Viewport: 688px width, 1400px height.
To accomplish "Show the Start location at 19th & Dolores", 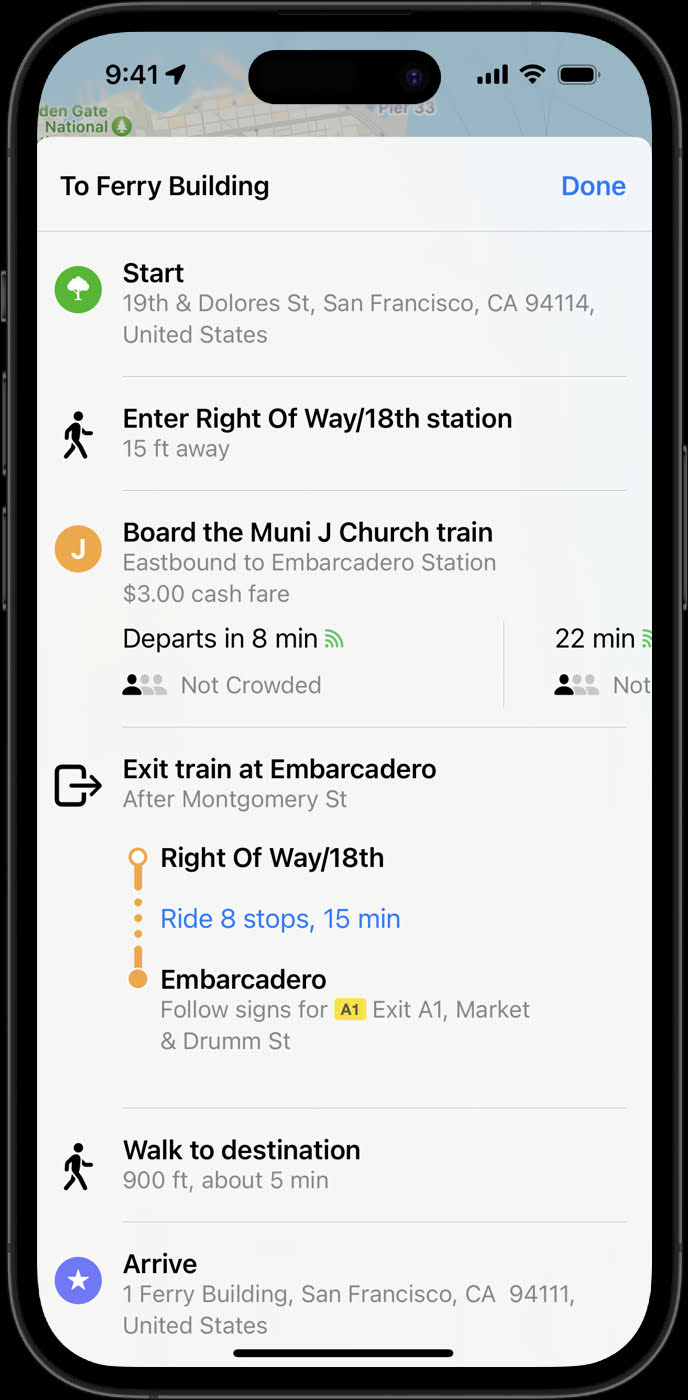I will 358,303.
